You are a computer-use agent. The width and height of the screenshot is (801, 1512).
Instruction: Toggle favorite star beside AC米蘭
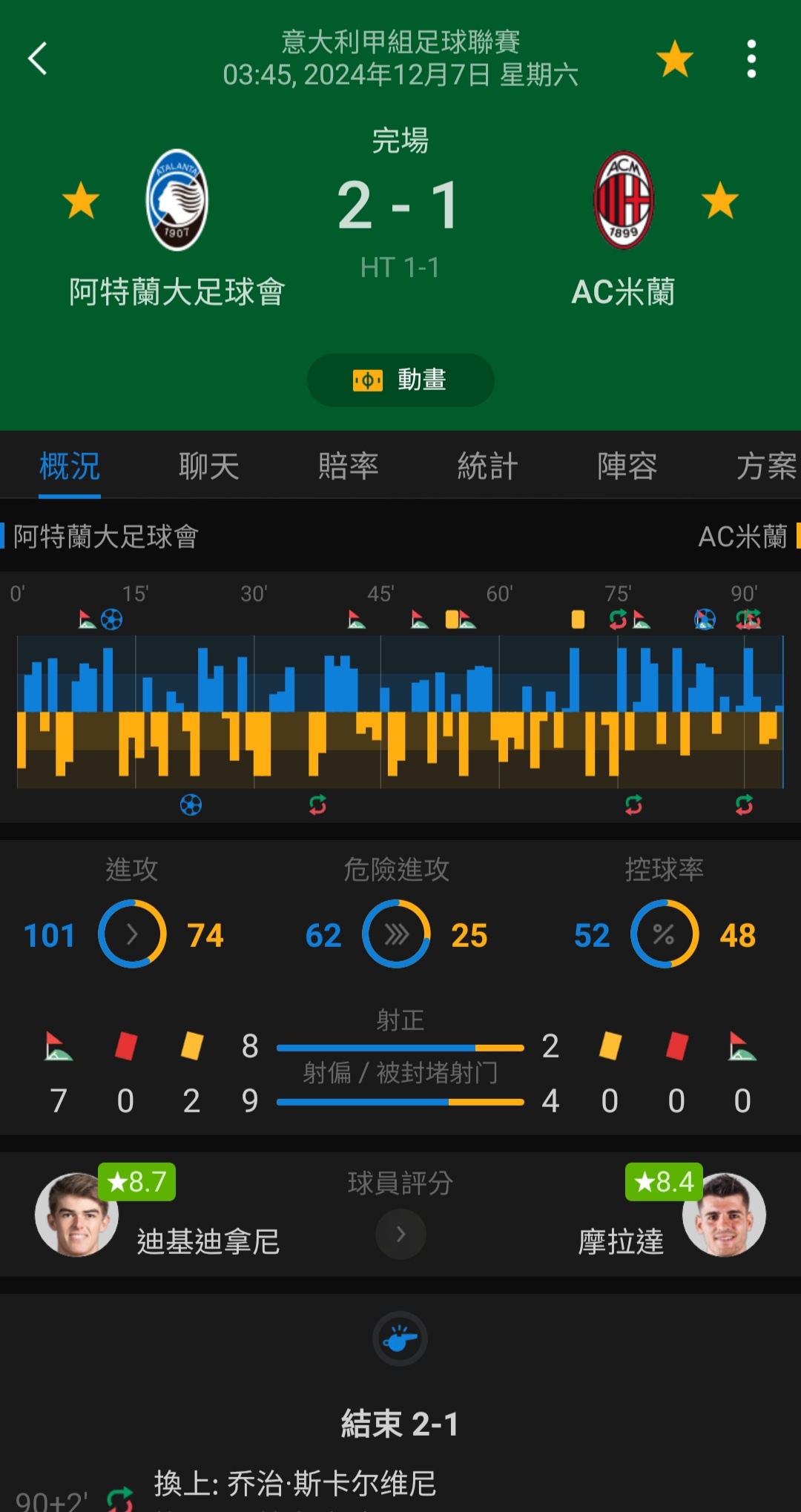tap(720, 200)
